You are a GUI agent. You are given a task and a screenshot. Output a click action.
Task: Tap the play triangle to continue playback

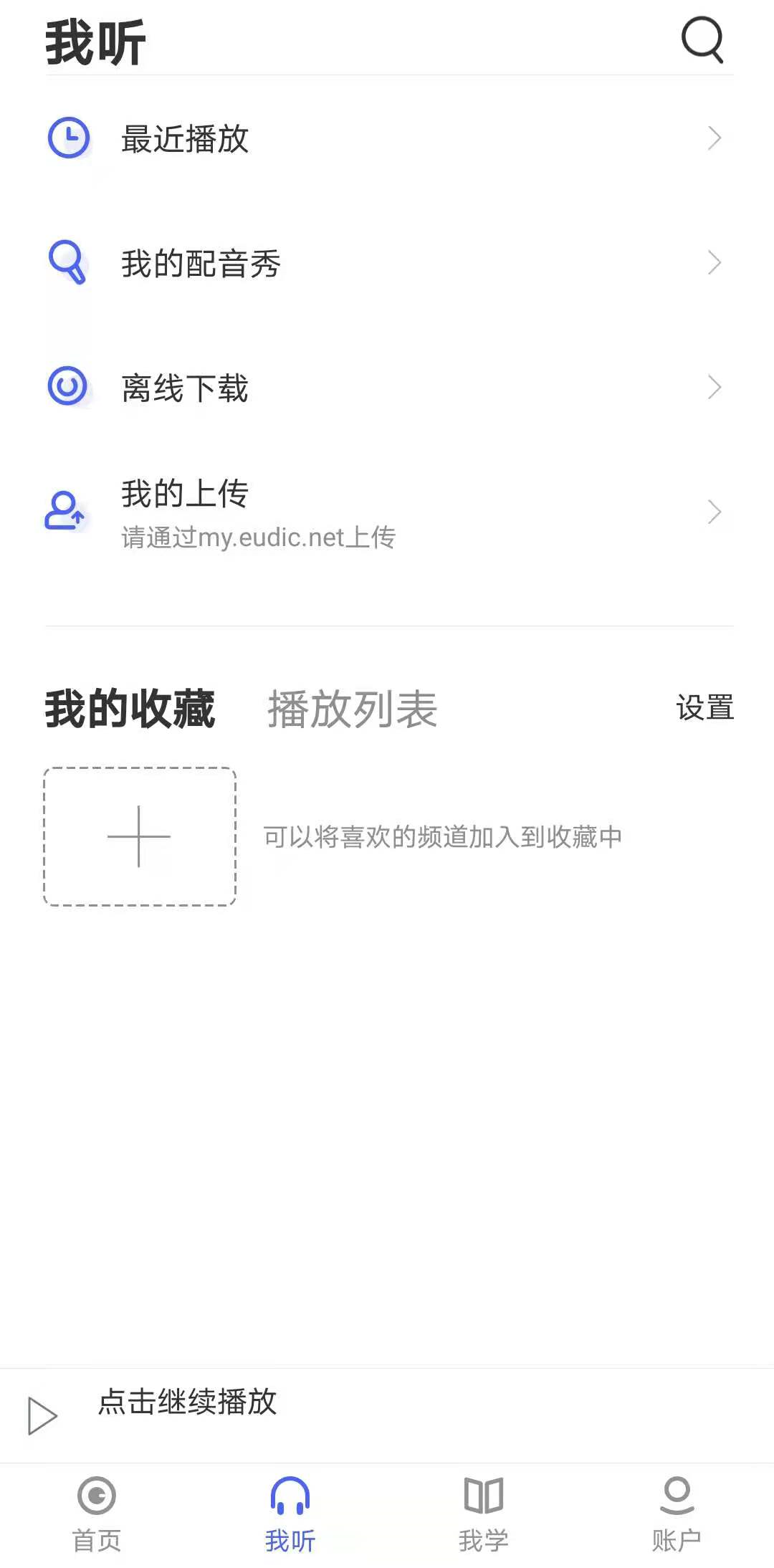(42, 1415)
